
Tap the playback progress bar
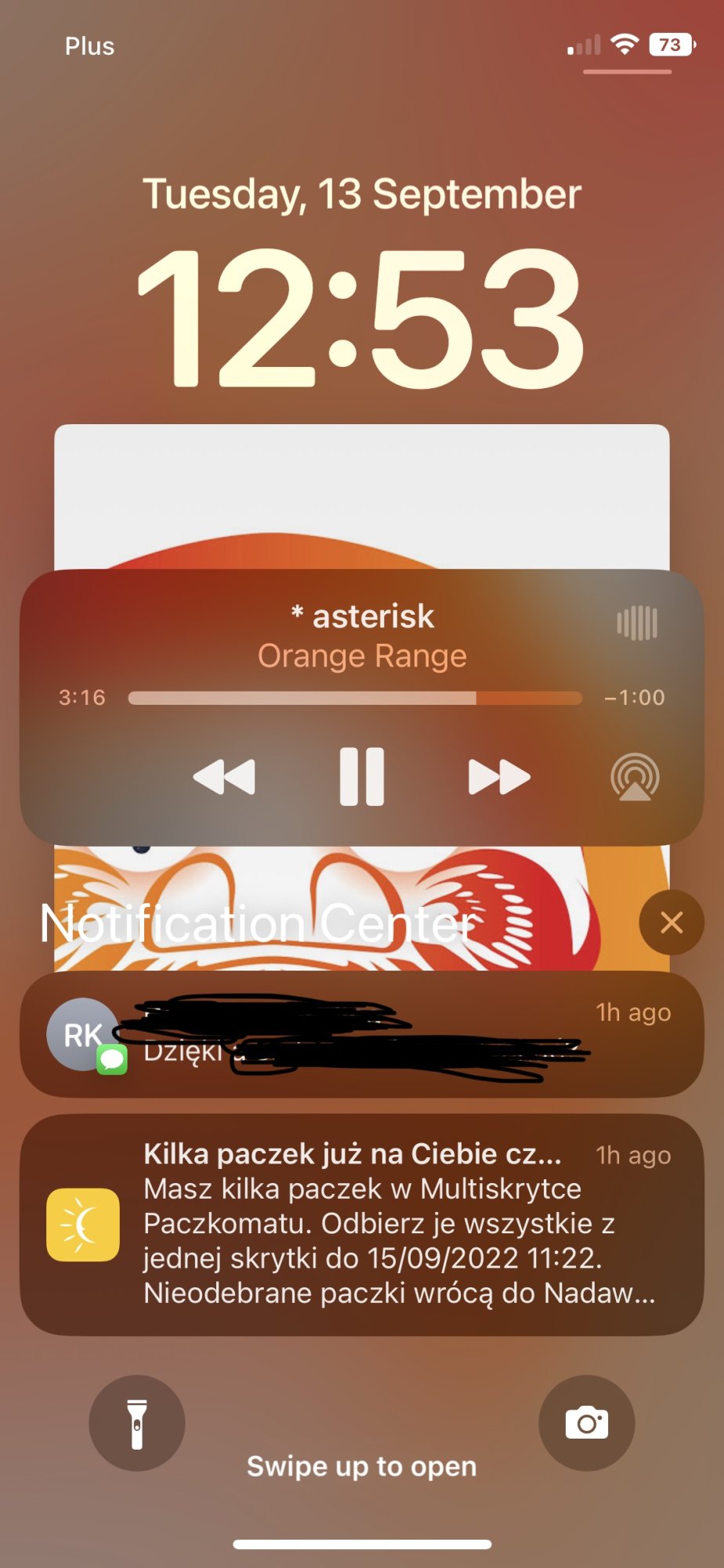[x=355, y=698]
